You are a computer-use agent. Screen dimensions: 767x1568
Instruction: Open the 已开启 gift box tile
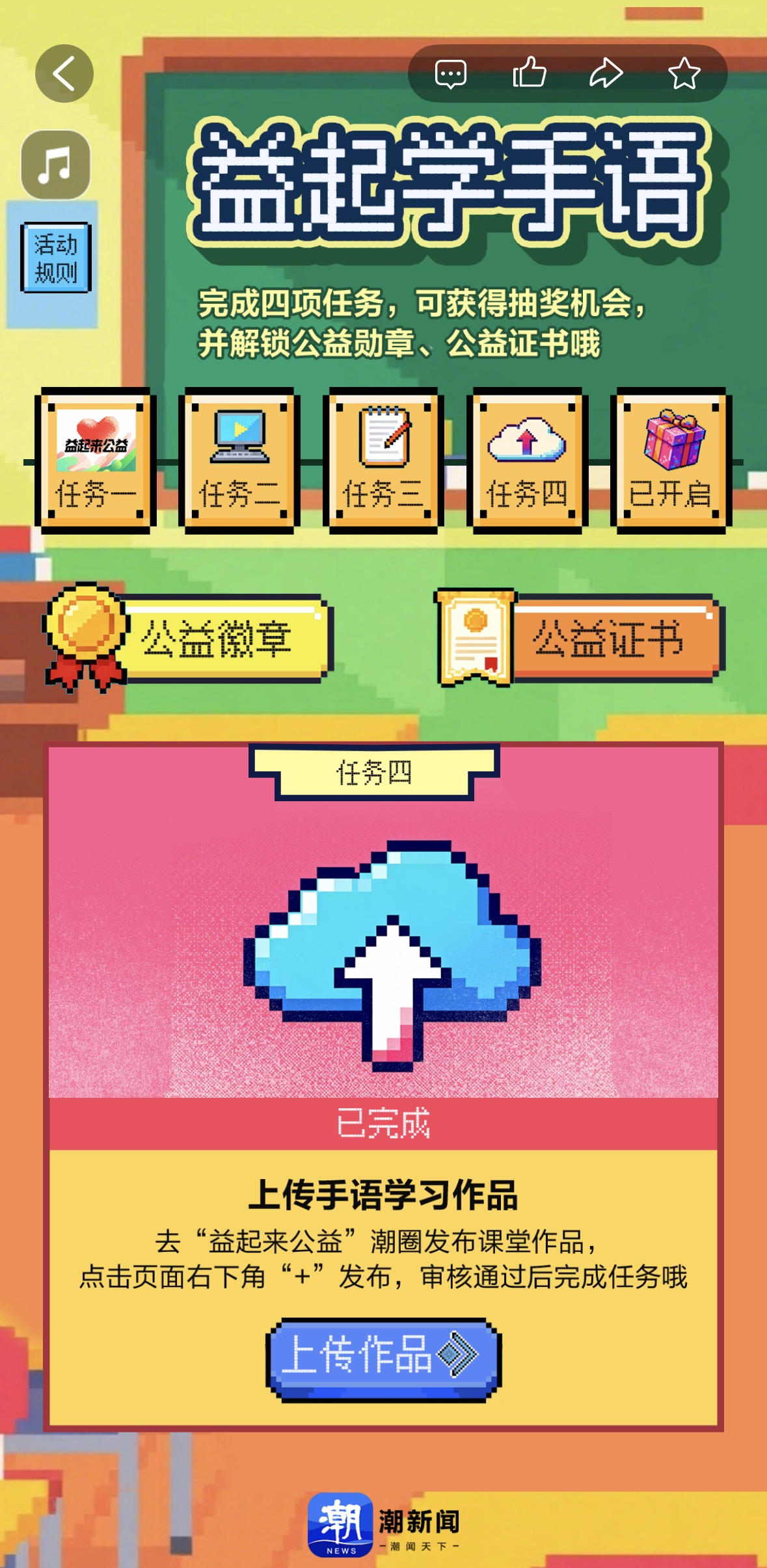(671, 461)
